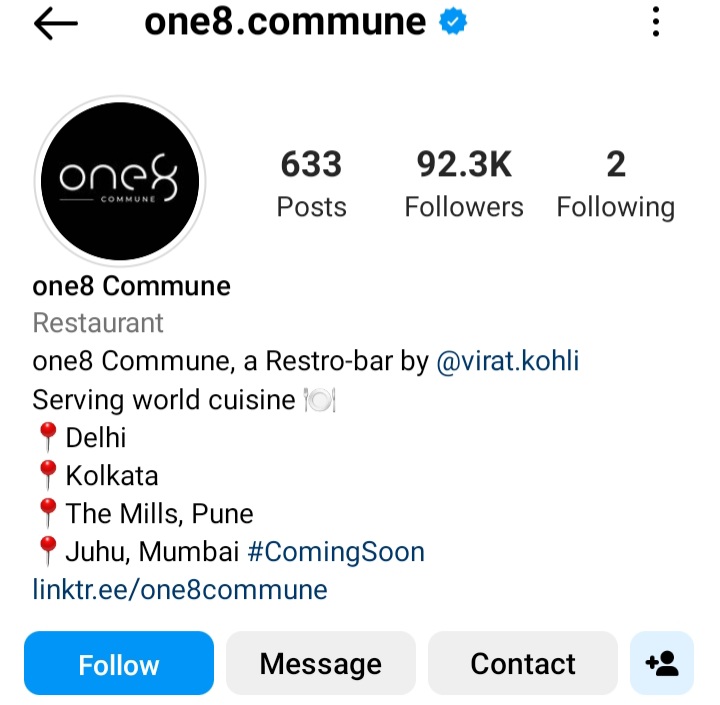The image size is (720, 705).
Task: Message the one8 Commune account
Action: pyautogui.click(x=320, y=663)
